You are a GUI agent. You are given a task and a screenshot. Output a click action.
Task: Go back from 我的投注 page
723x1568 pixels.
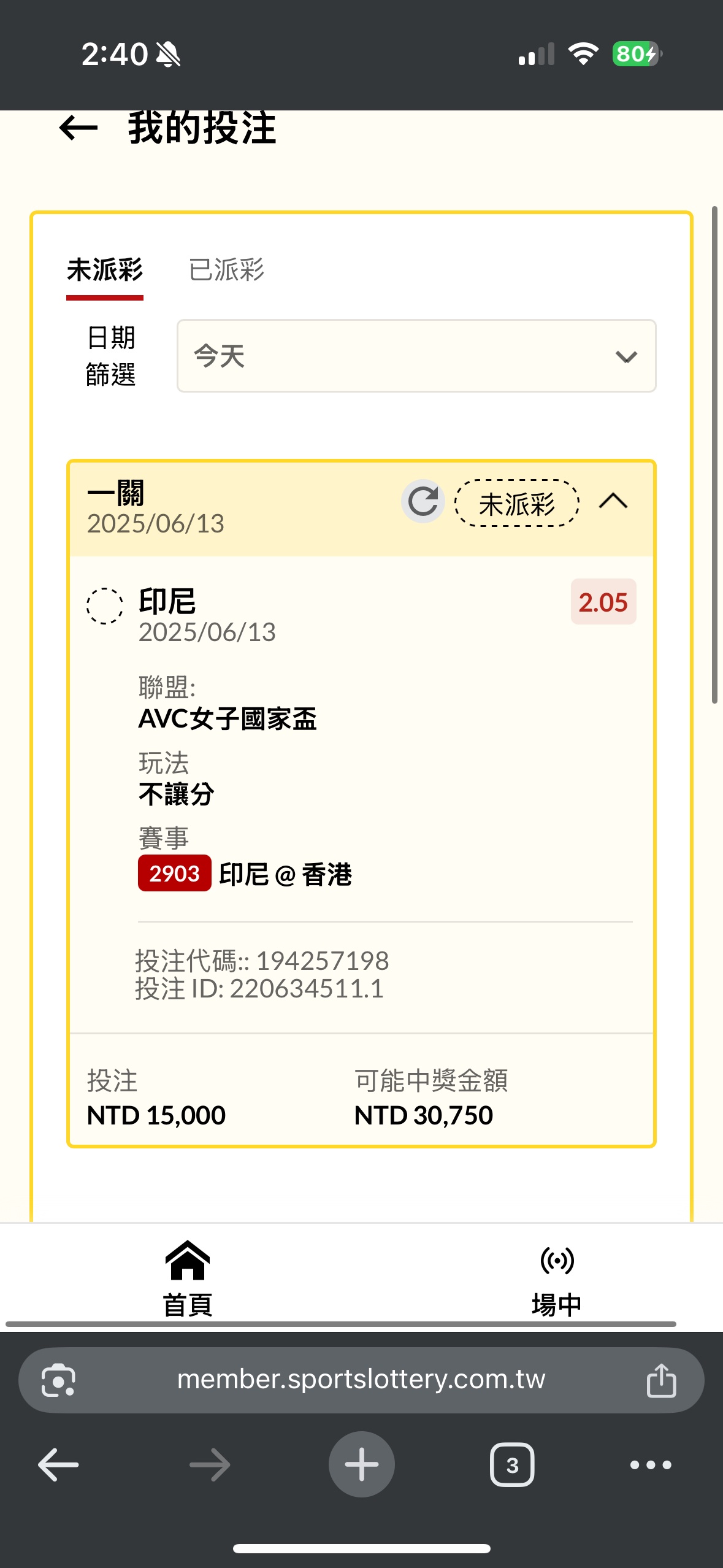78,128
